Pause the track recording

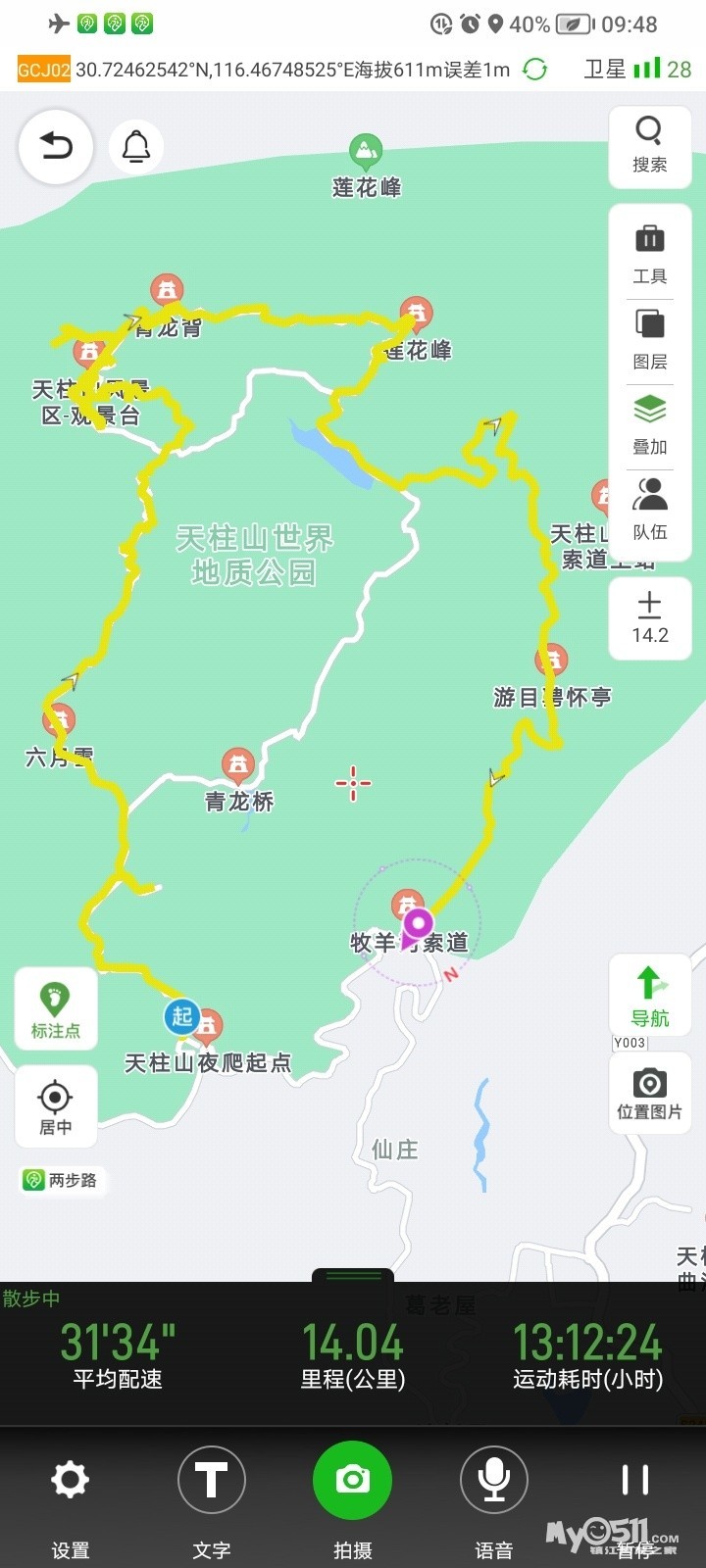(x=634, y=1494)
